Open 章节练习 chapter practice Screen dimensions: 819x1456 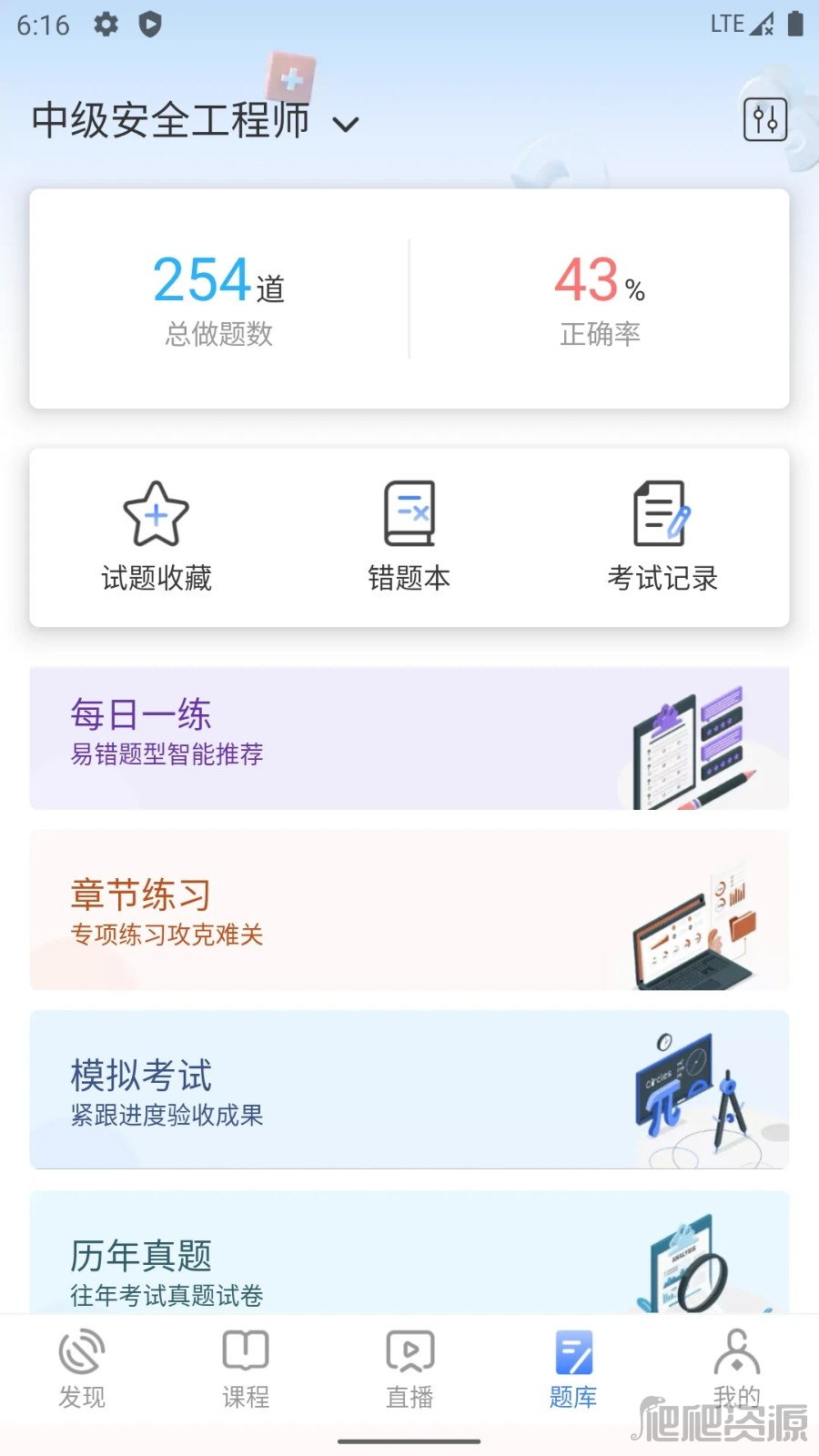[409, 910]
